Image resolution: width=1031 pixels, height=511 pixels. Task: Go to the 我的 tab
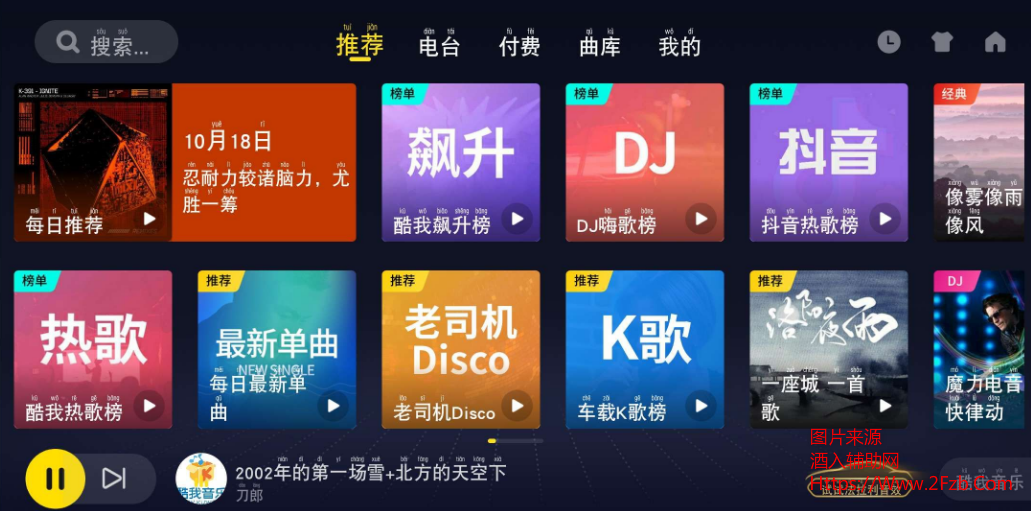point(679,45)
